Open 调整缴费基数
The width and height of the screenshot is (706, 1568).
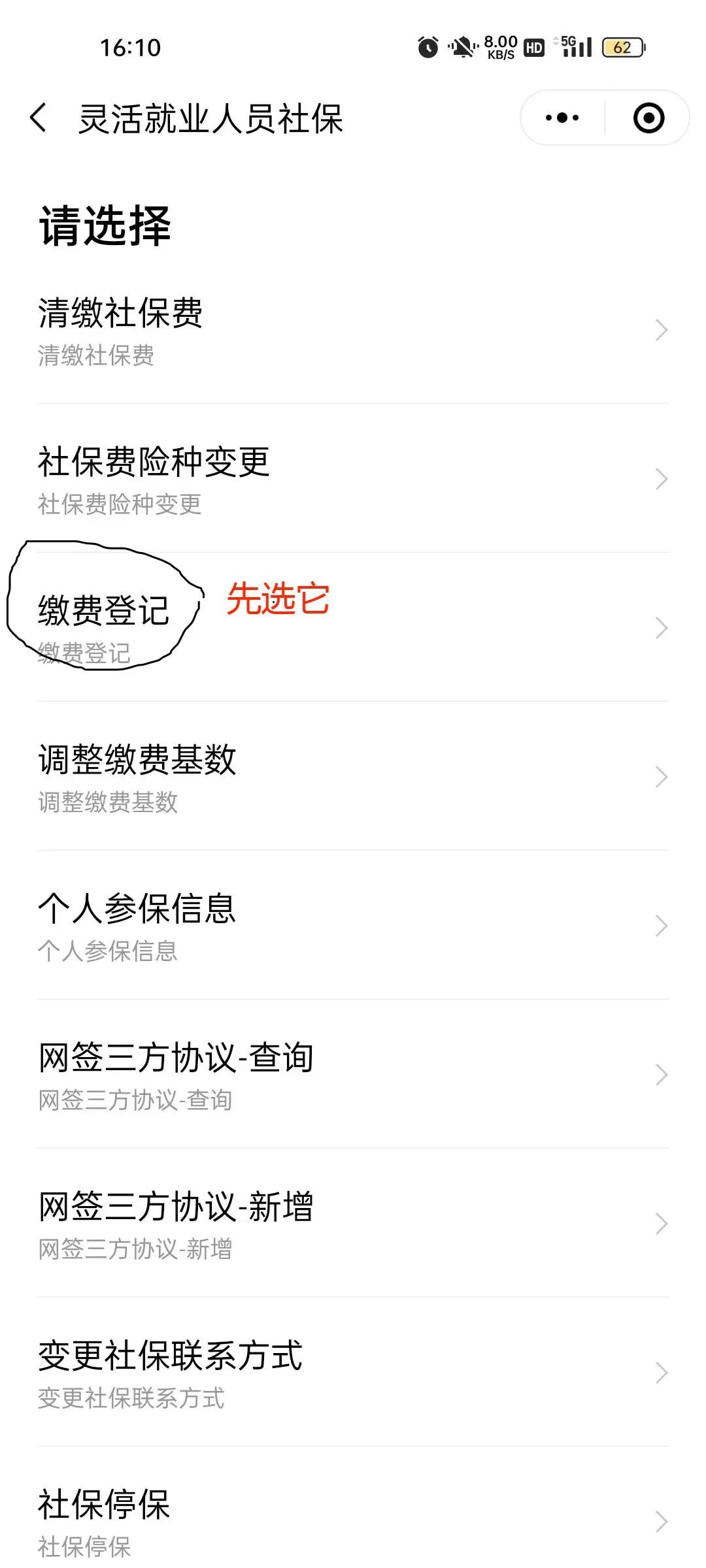tap(353, 776)
